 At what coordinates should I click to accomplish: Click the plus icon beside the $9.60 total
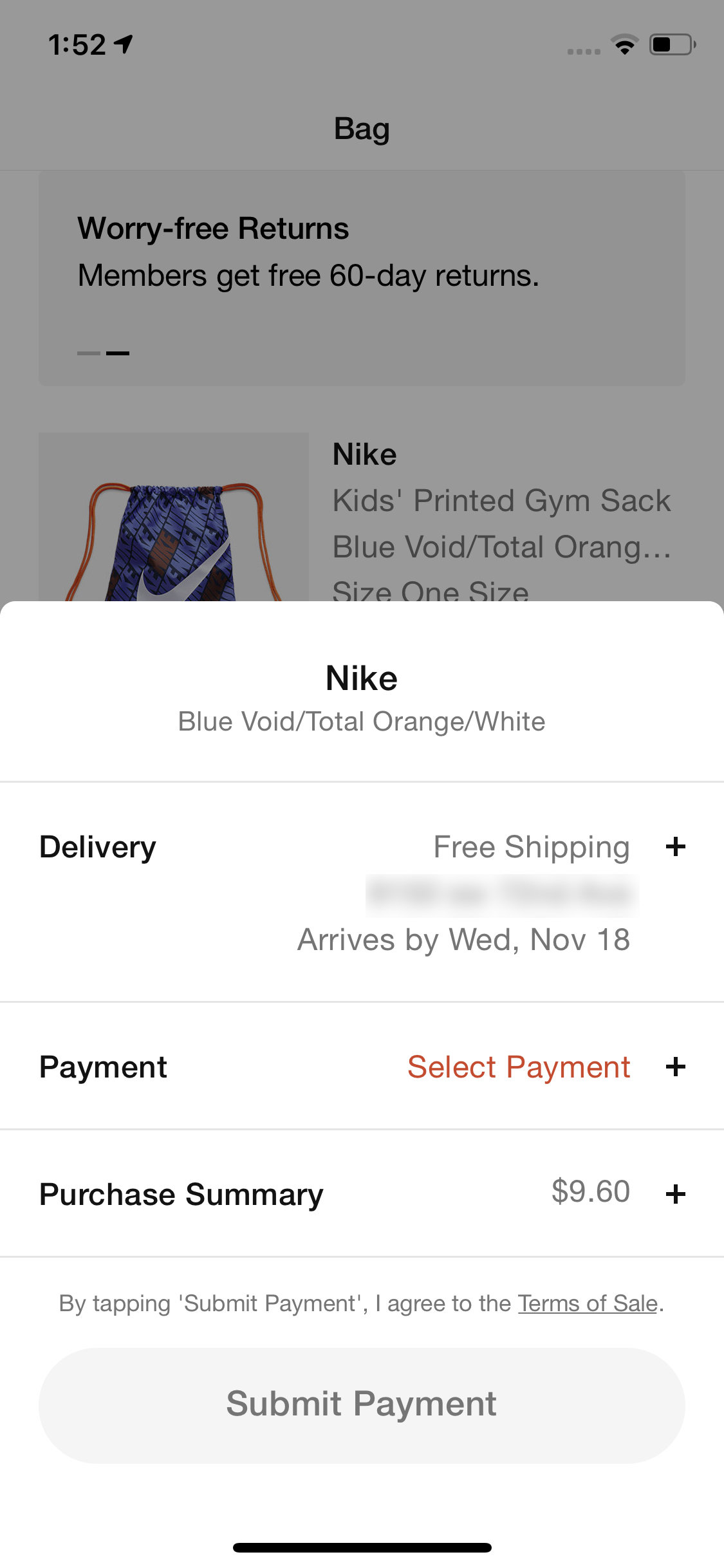[676, 1194]
